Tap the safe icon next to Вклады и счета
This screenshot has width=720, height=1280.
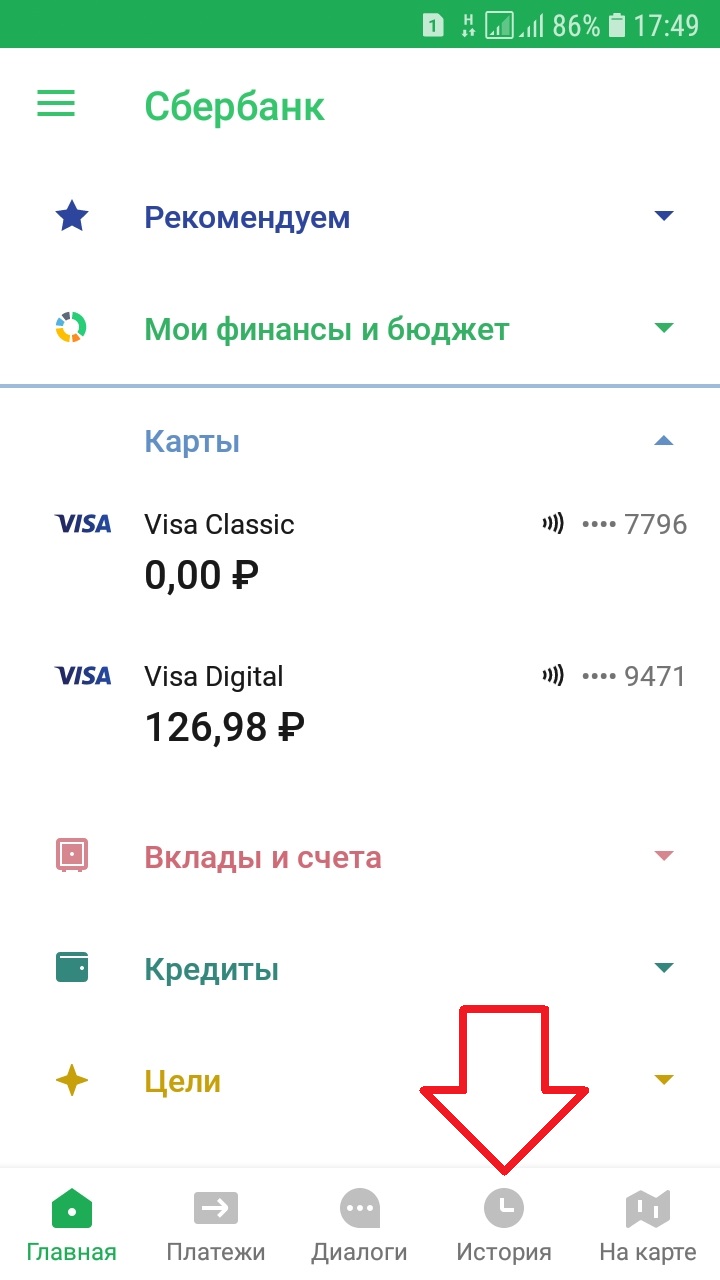(x=71, y=855)
